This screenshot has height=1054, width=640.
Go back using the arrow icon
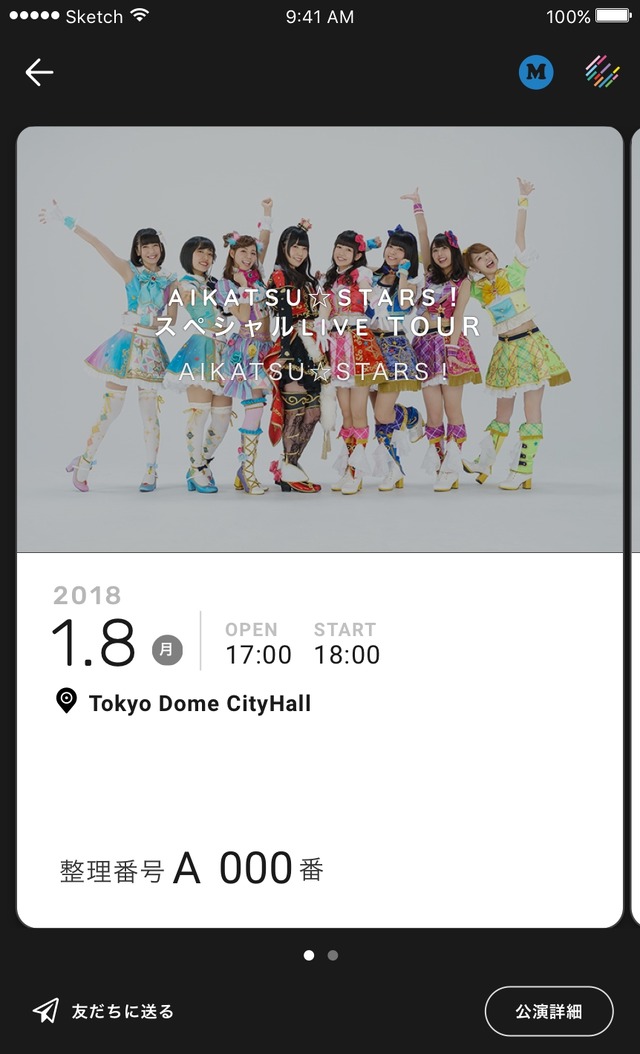point(39,72)
